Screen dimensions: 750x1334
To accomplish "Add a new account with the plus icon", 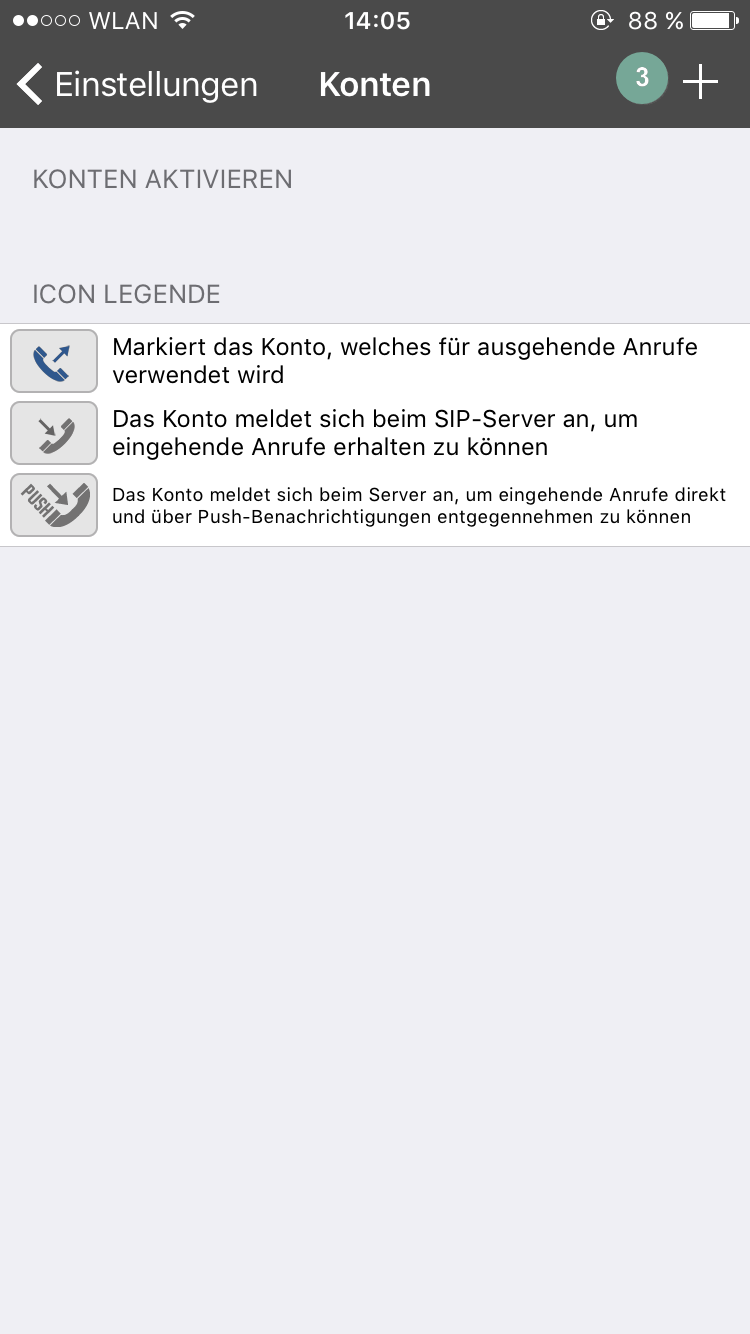I will 700,82.
